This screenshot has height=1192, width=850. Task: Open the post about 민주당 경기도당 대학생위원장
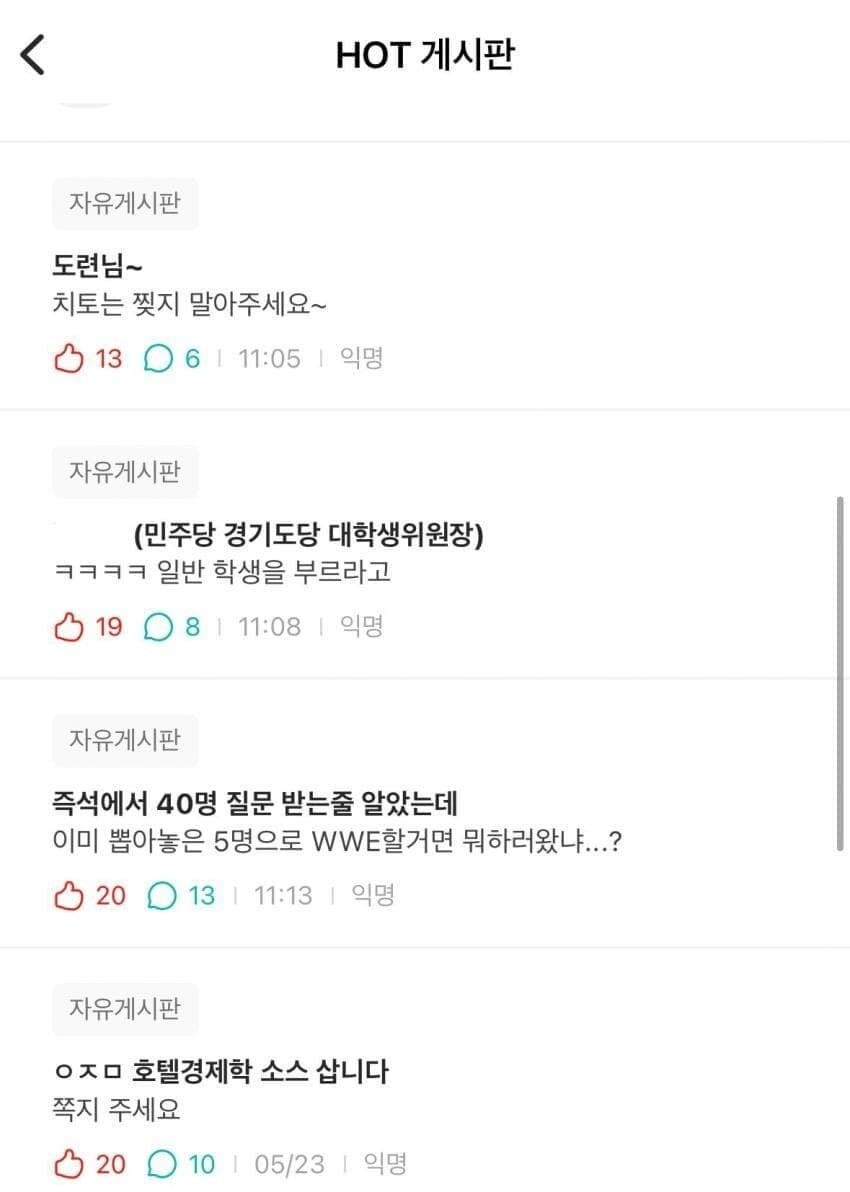coord(425,544)
